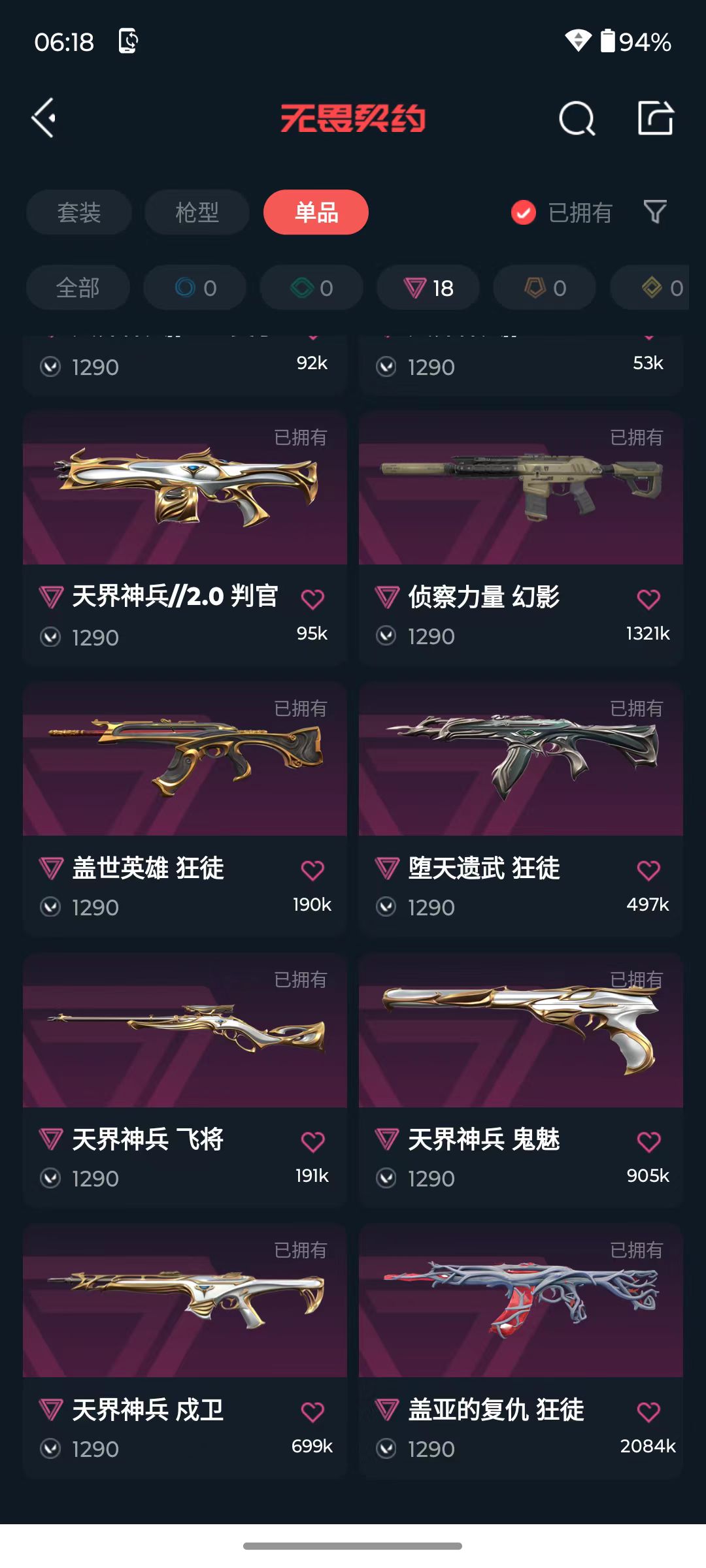The height and width of the screenshot is (1568, 706).
Task: Open search in the top bar
Action: point(577,118)
